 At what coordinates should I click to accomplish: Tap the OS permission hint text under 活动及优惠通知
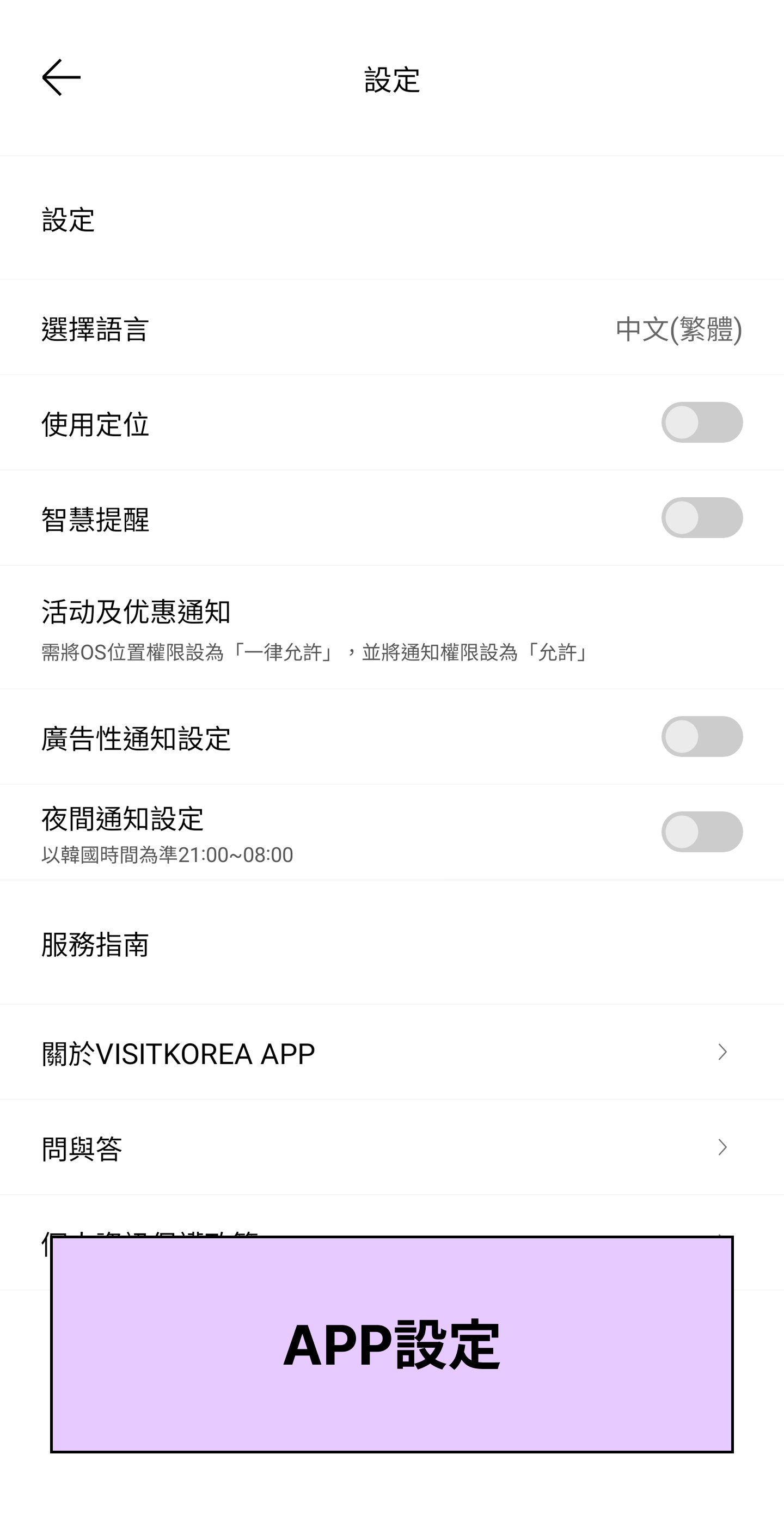tap(314, 654)
